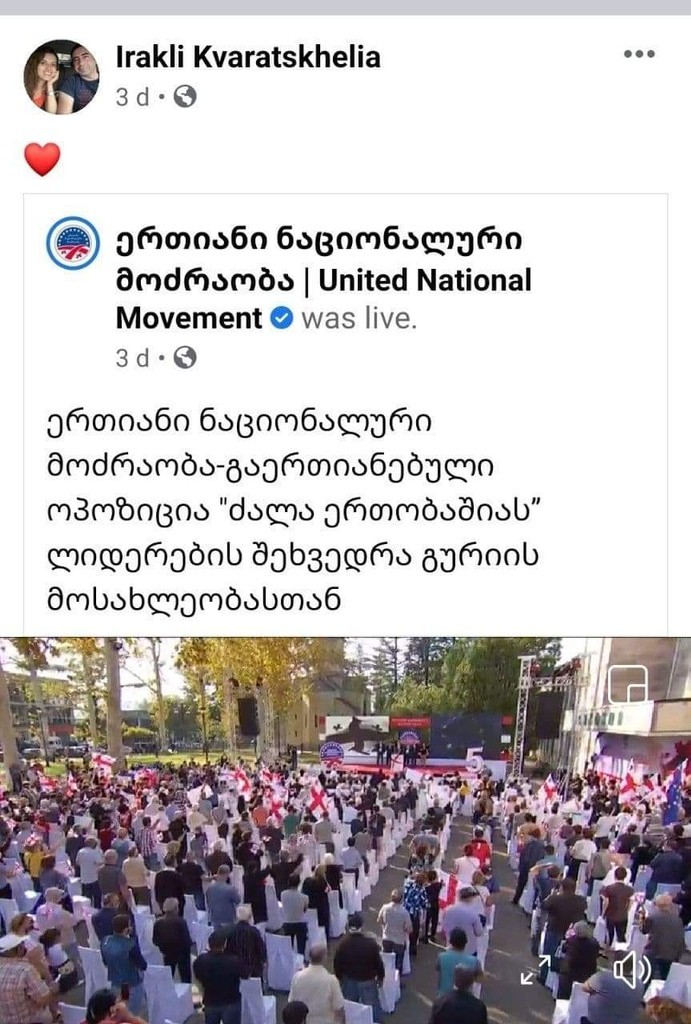Open Irakli Kvaratskhelia's profile name link

pos(248,57)
